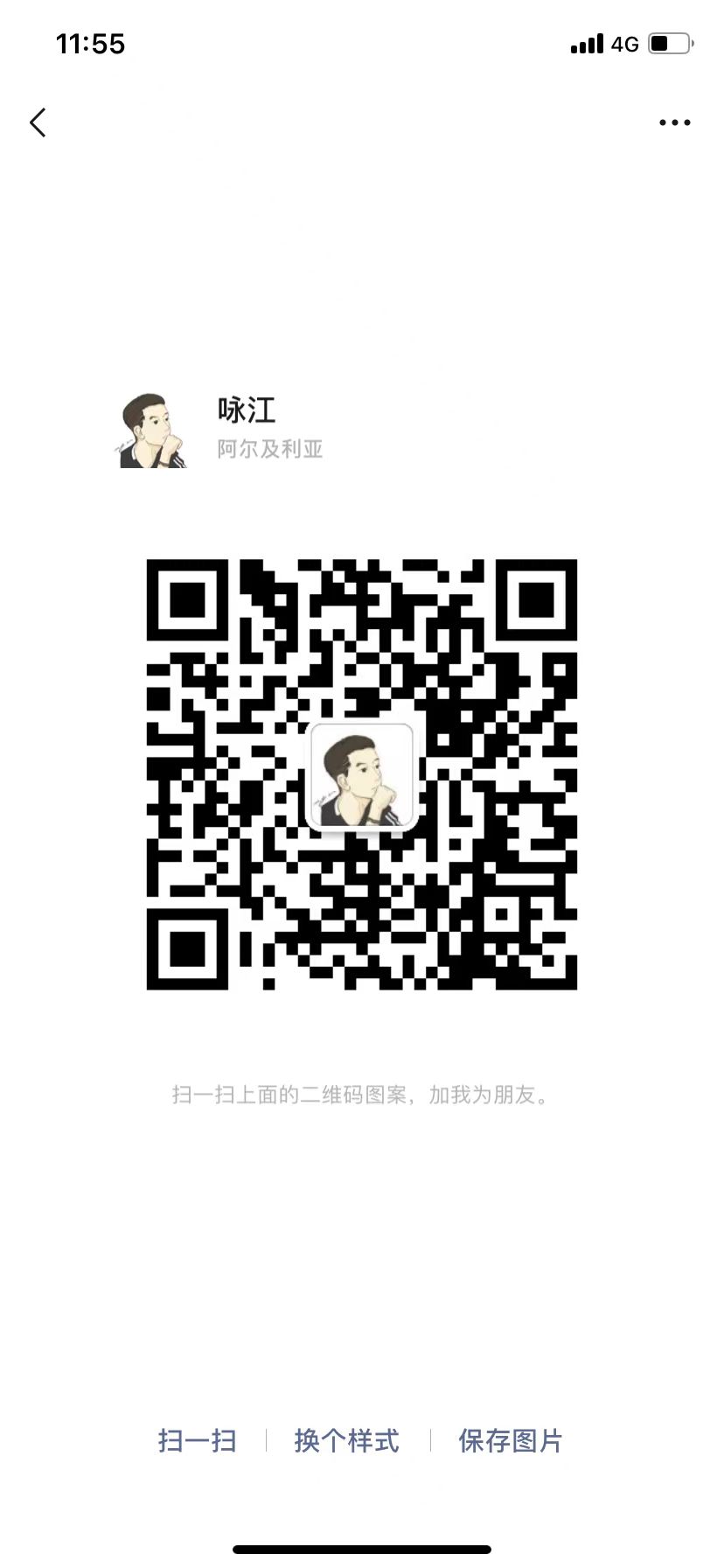Open the three-dot overflow menu
724x1568 pixels.
(674, 123)
